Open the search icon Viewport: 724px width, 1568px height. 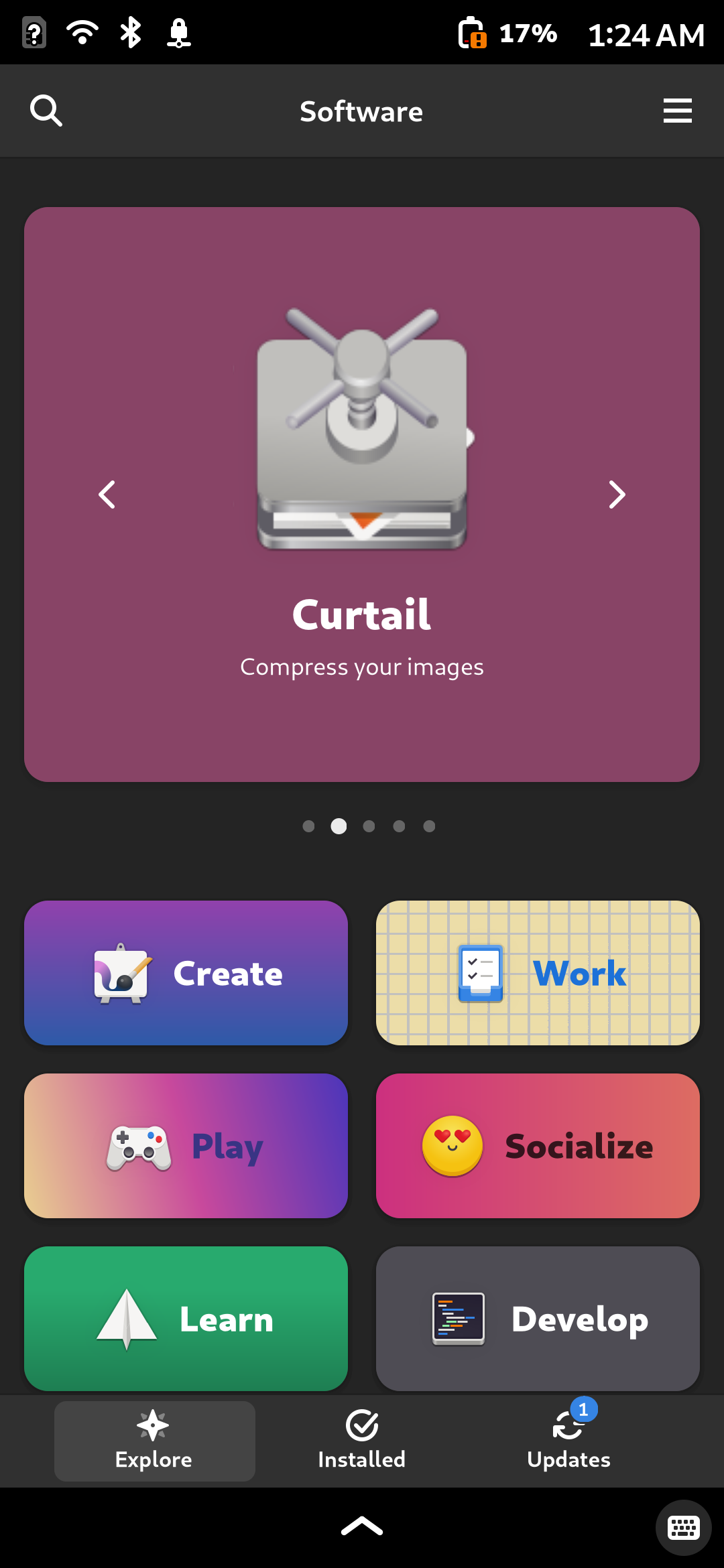[46, 111]
